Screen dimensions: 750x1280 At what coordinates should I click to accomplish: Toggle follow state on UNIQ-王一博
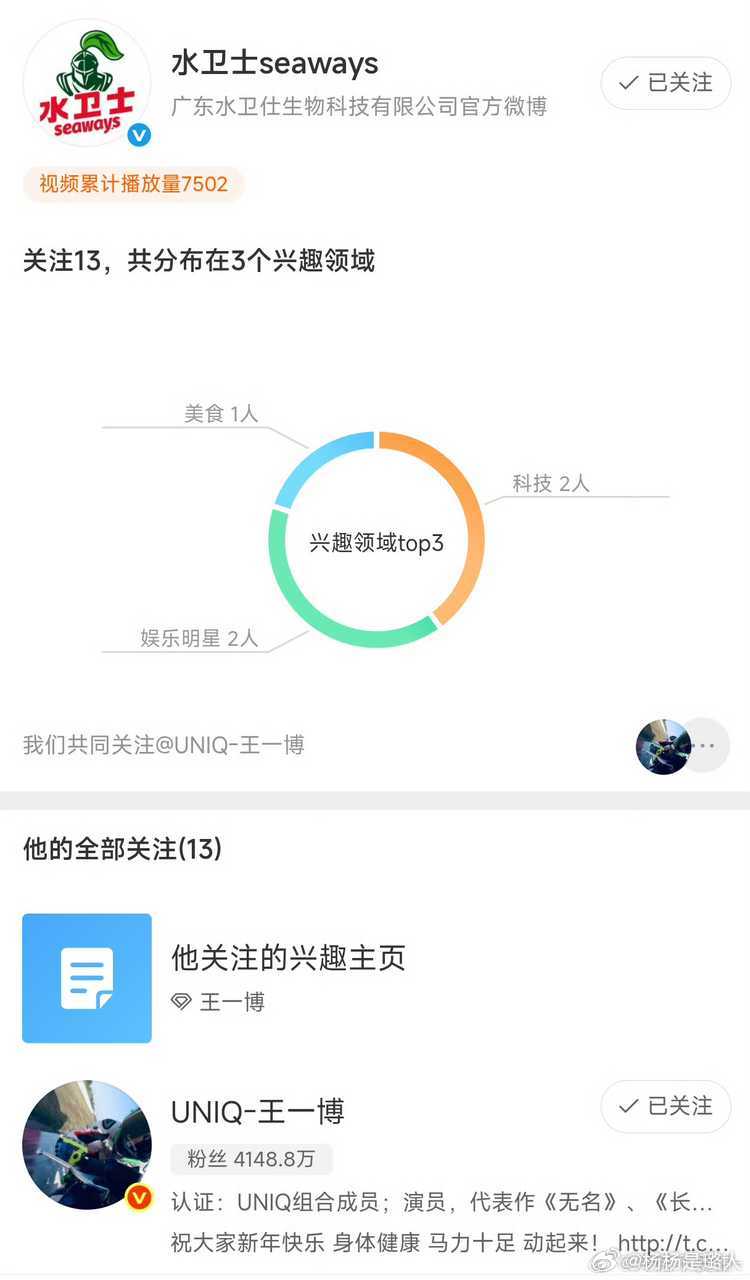[x=665, y=1107]
